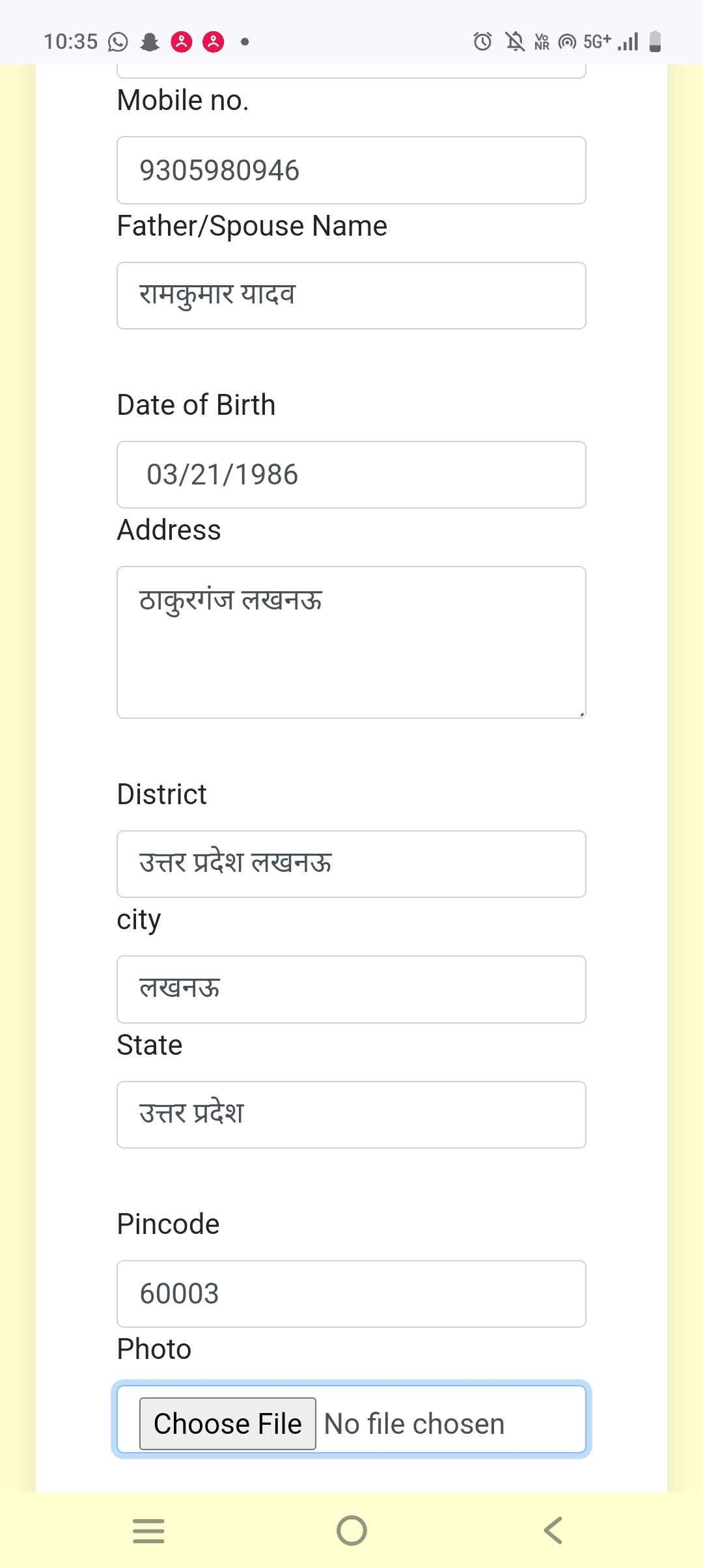Edit the Mobile no. field
Screen dimensions: 703x1568
pyautogui.click(x=351, y=170)
